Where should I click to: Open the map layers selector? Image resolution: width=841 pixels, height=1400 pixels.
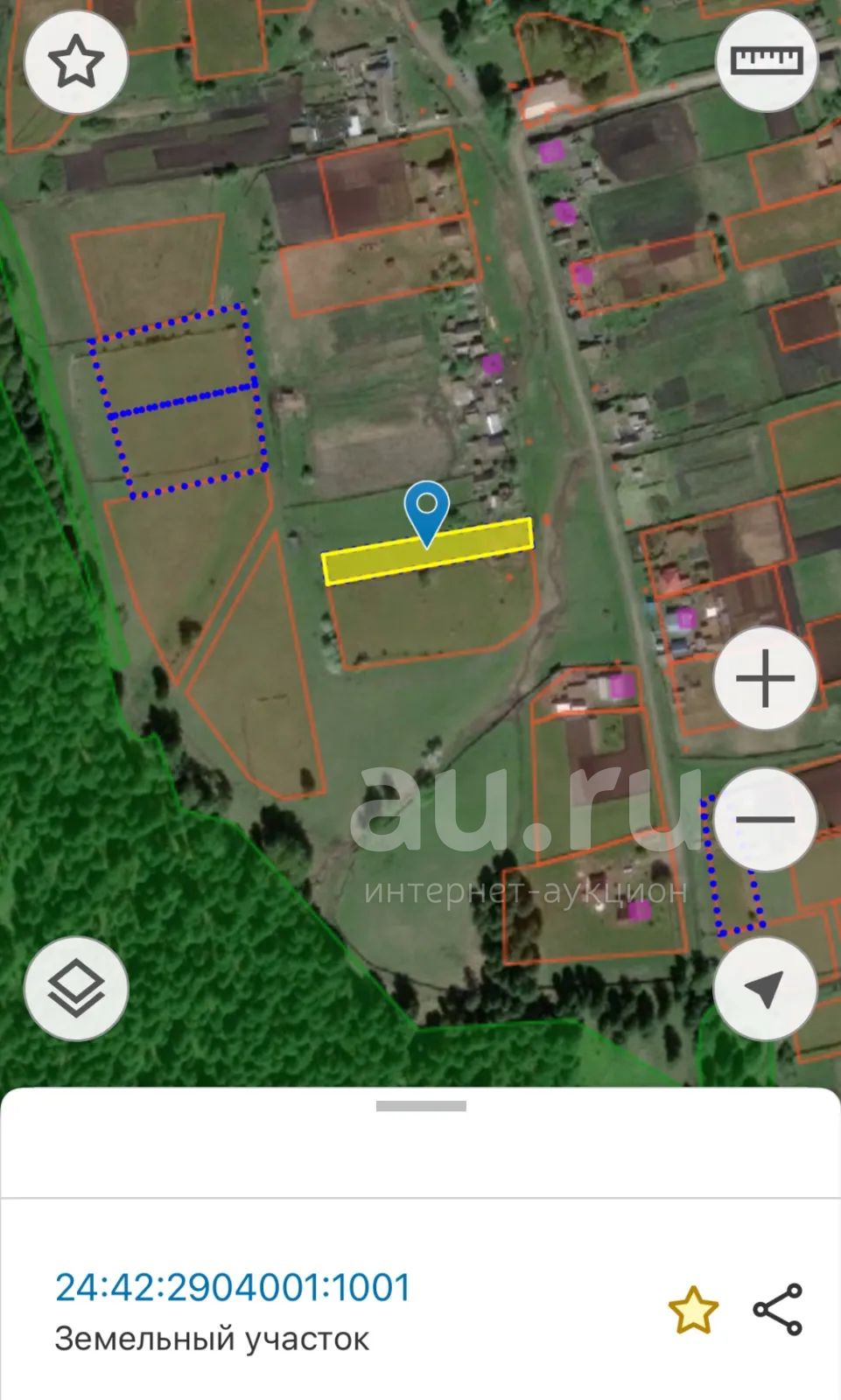coord(76,988)
